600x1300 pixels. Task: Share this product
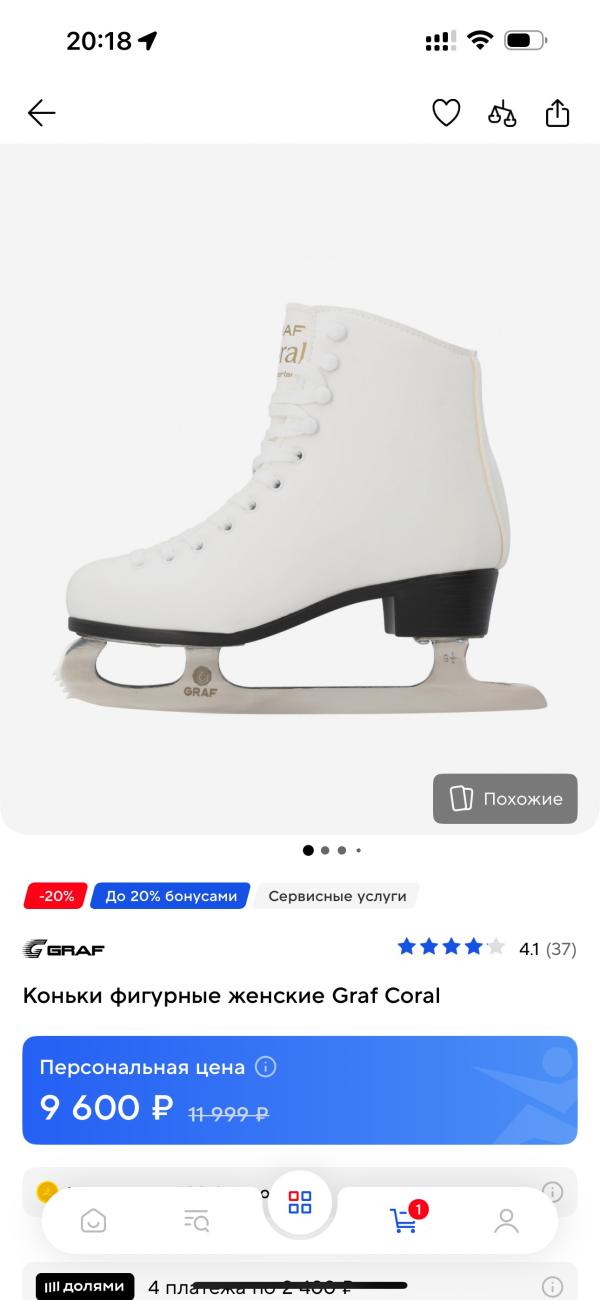557,114
